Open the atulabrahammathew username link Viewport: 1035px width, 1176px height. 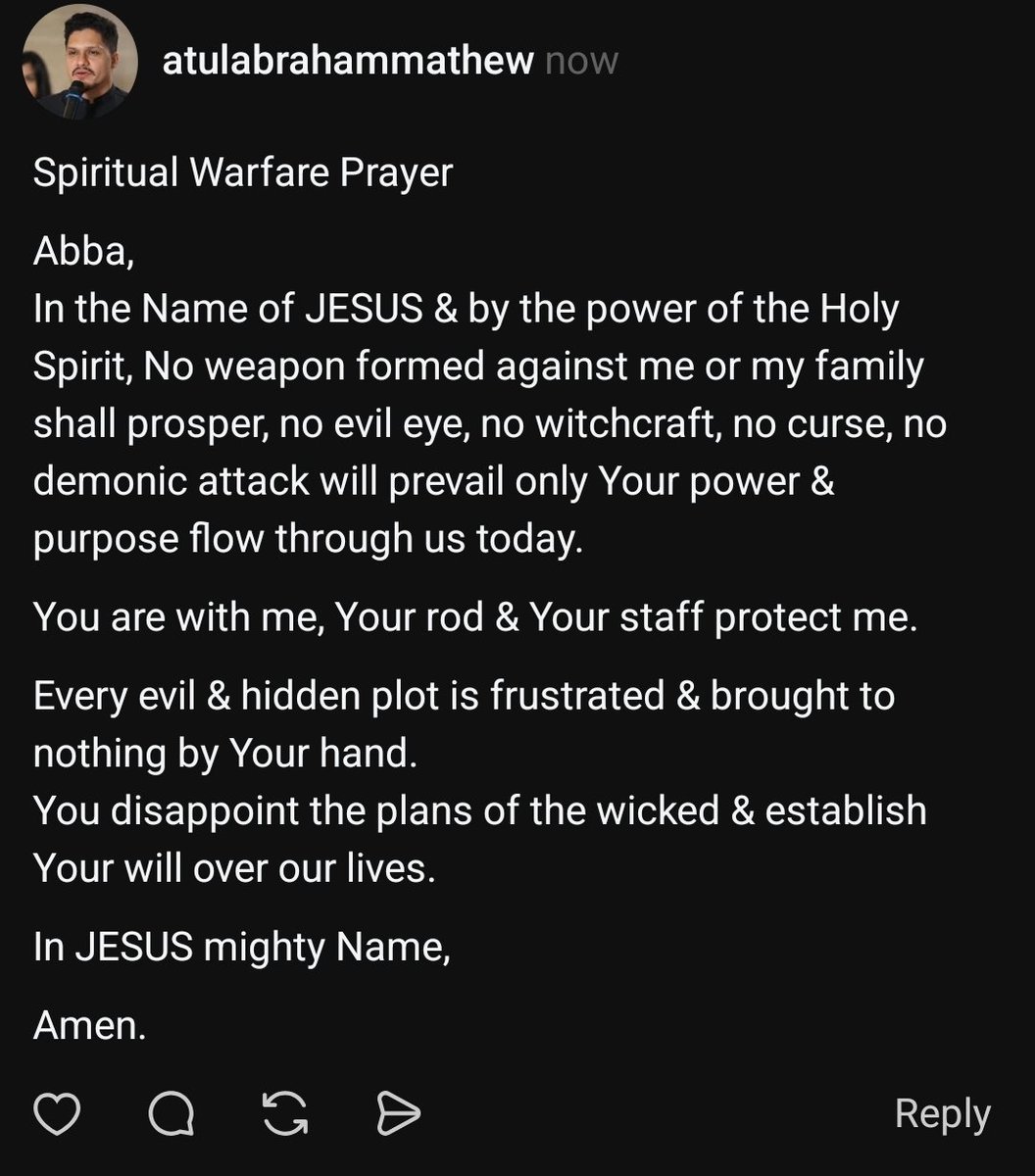348,62
